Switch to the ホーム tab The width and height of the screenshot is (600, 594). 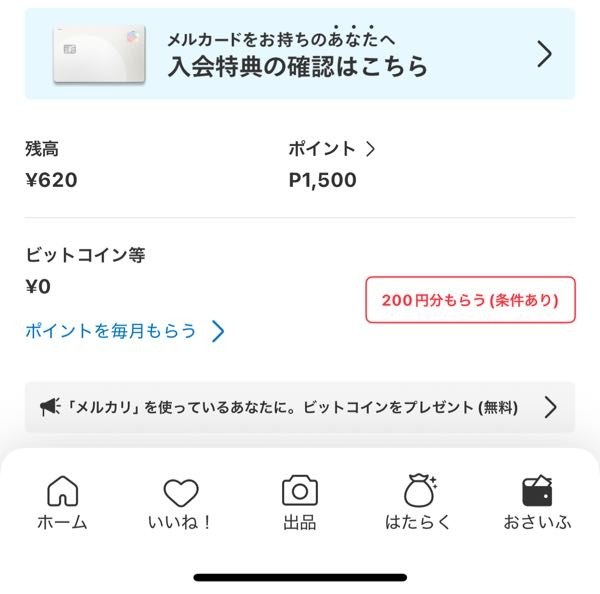(62, 503)
